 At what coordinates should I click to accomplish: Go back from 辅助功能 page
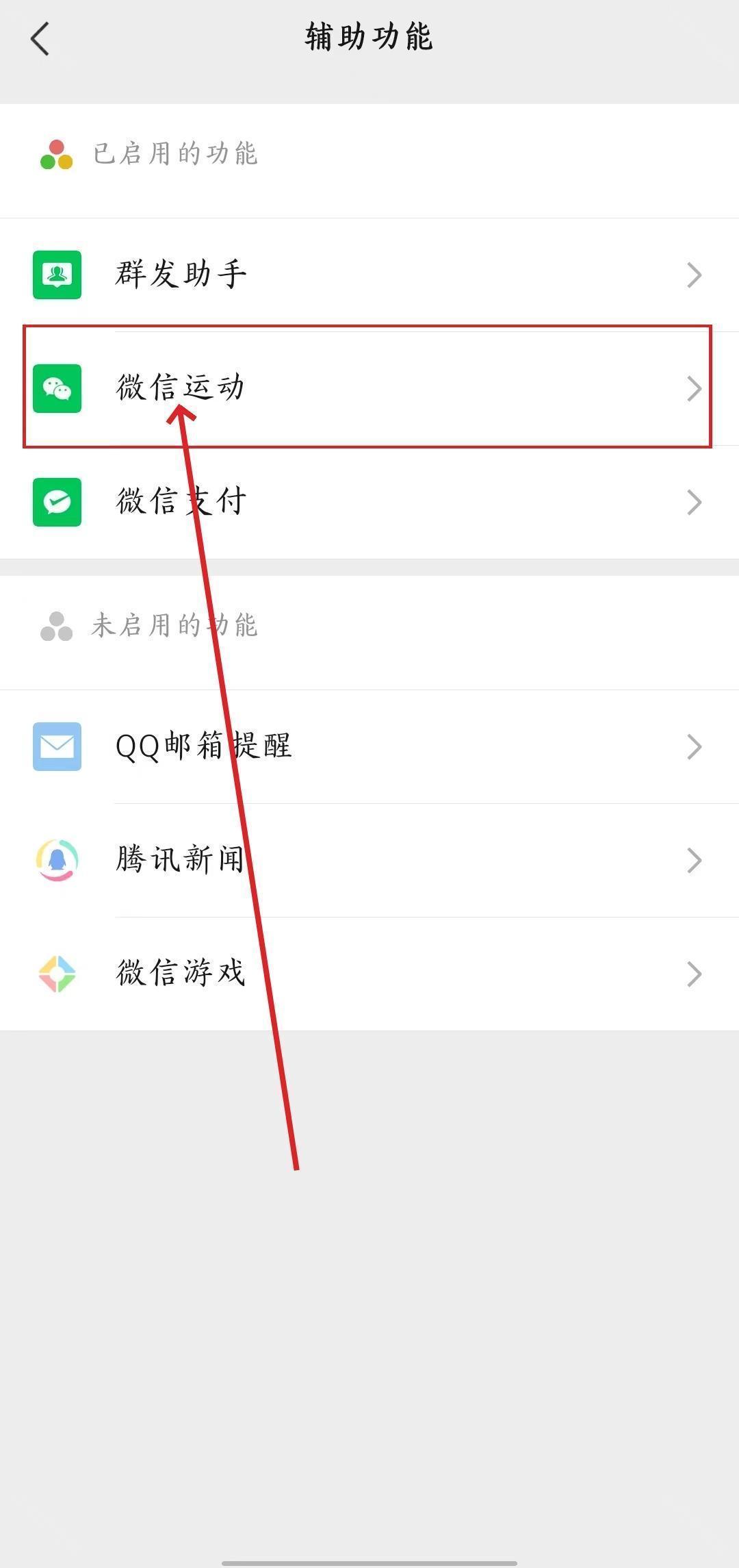click(40, 38)
